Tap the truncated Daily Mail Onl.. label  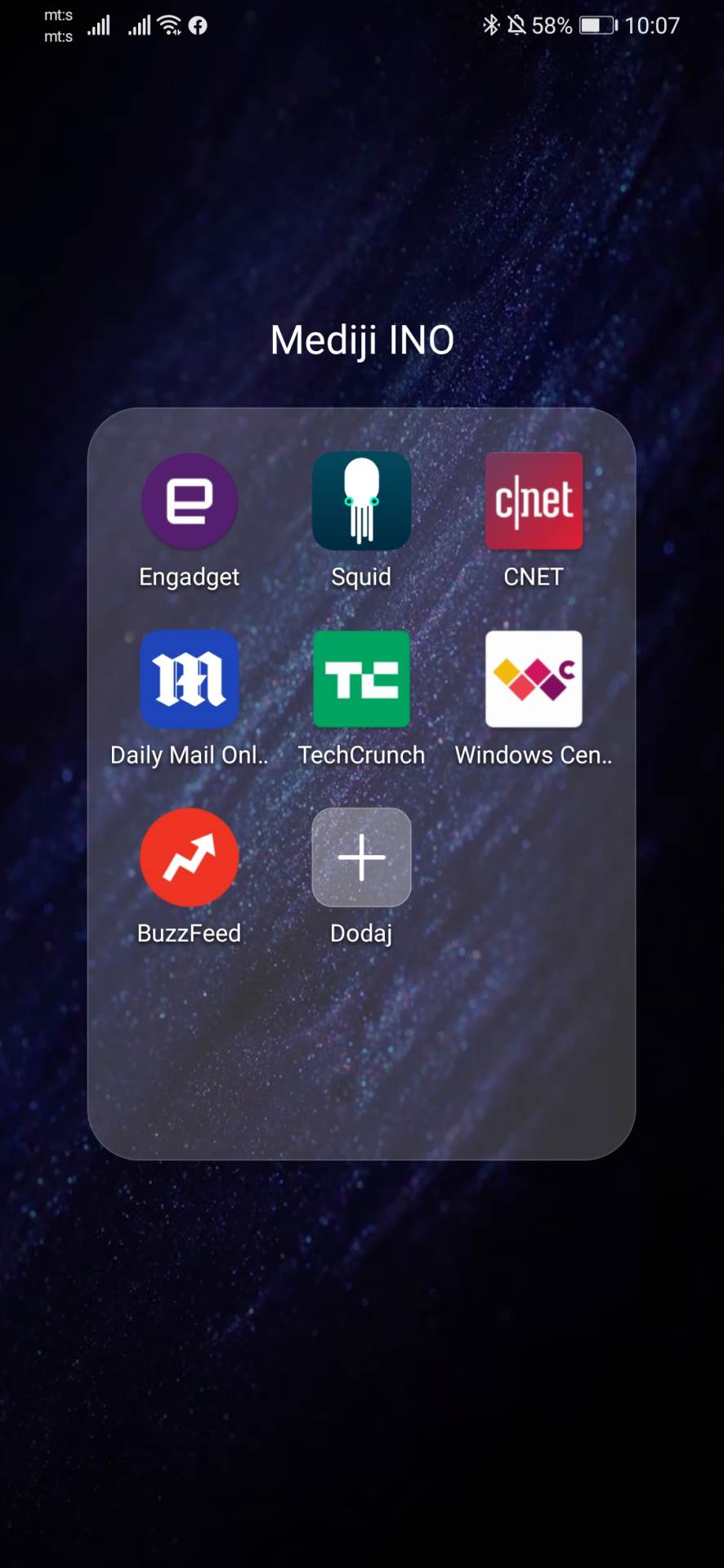click(x=189, y=755)
